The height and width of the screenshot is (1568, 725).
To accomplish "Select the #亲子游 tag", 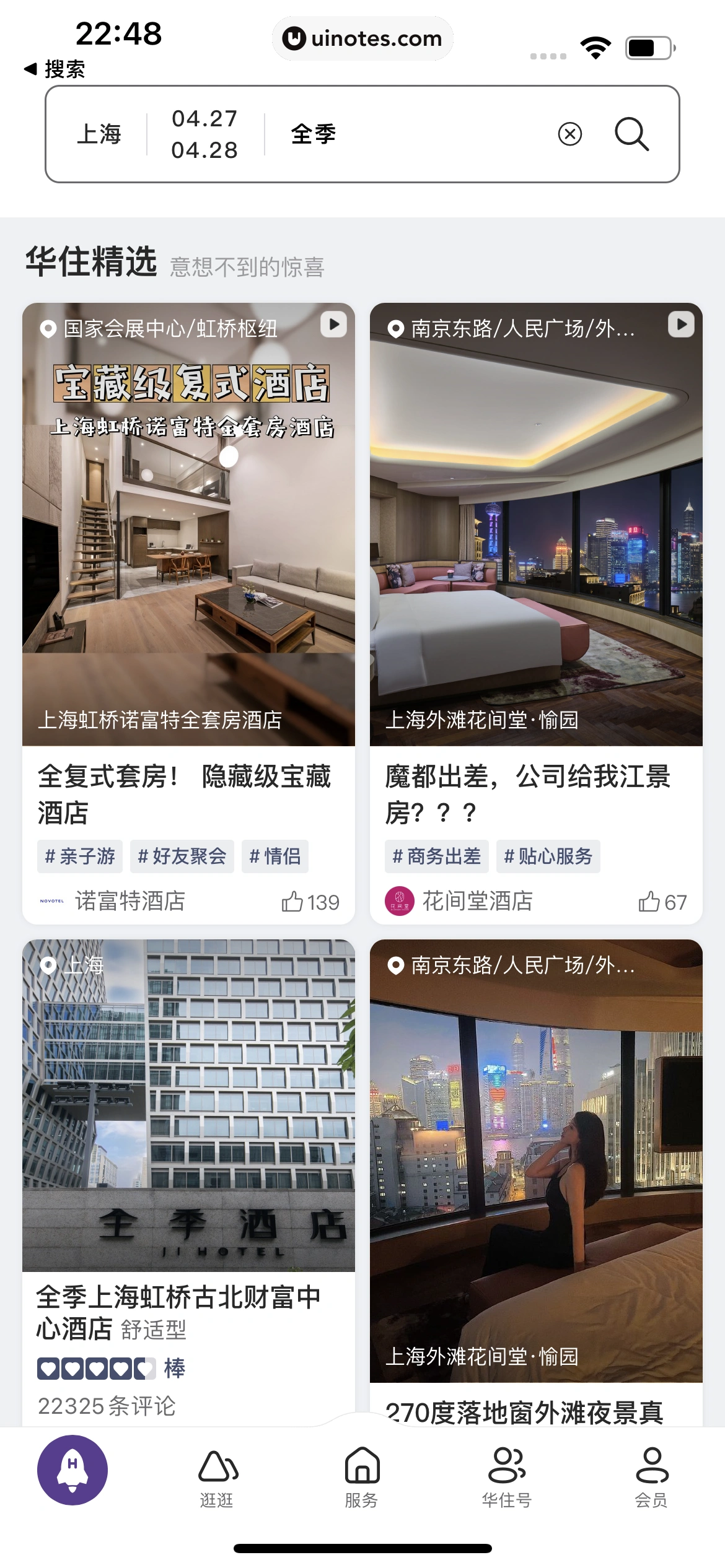I will click(80, 856).
